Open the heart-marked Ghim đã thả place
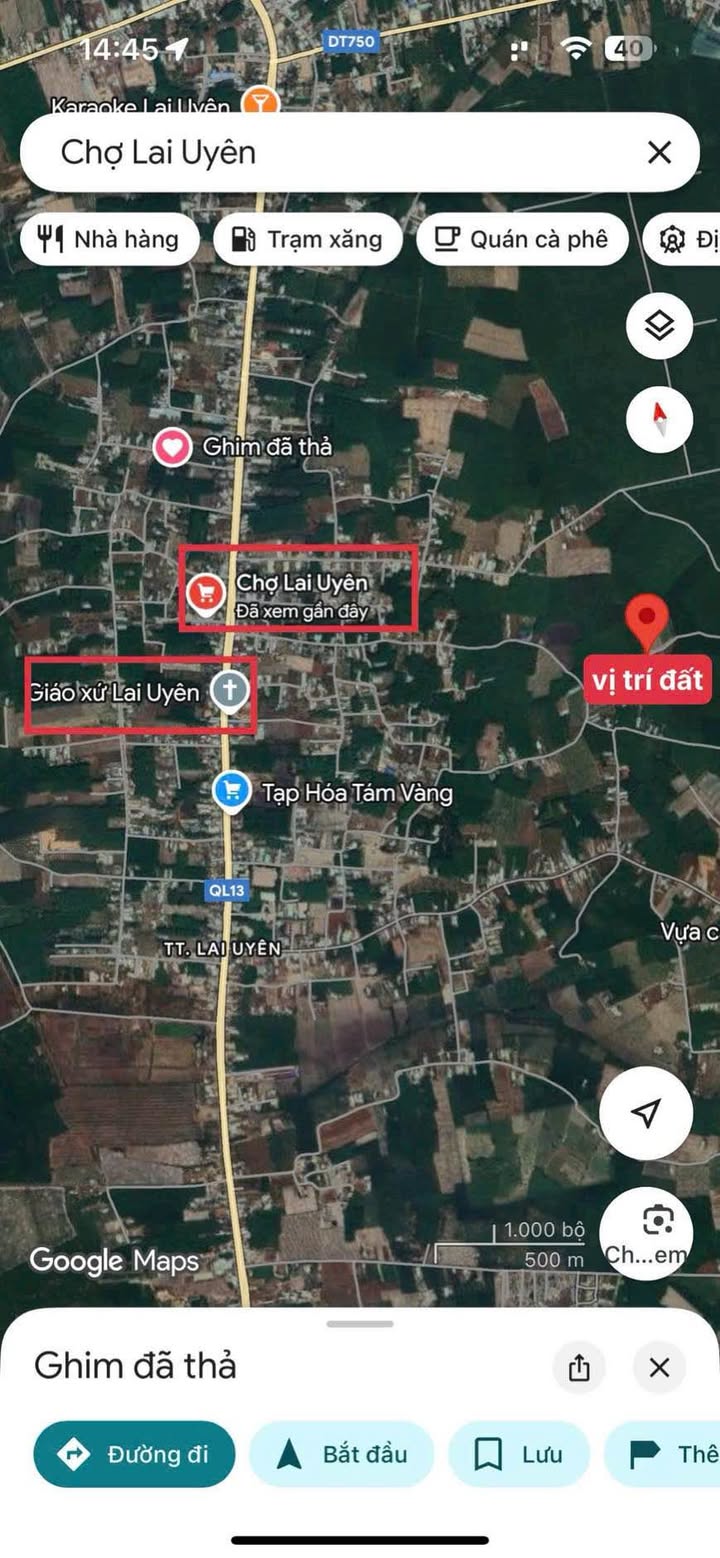Viewport: 720px width, 1558px height. pos(172,447)
